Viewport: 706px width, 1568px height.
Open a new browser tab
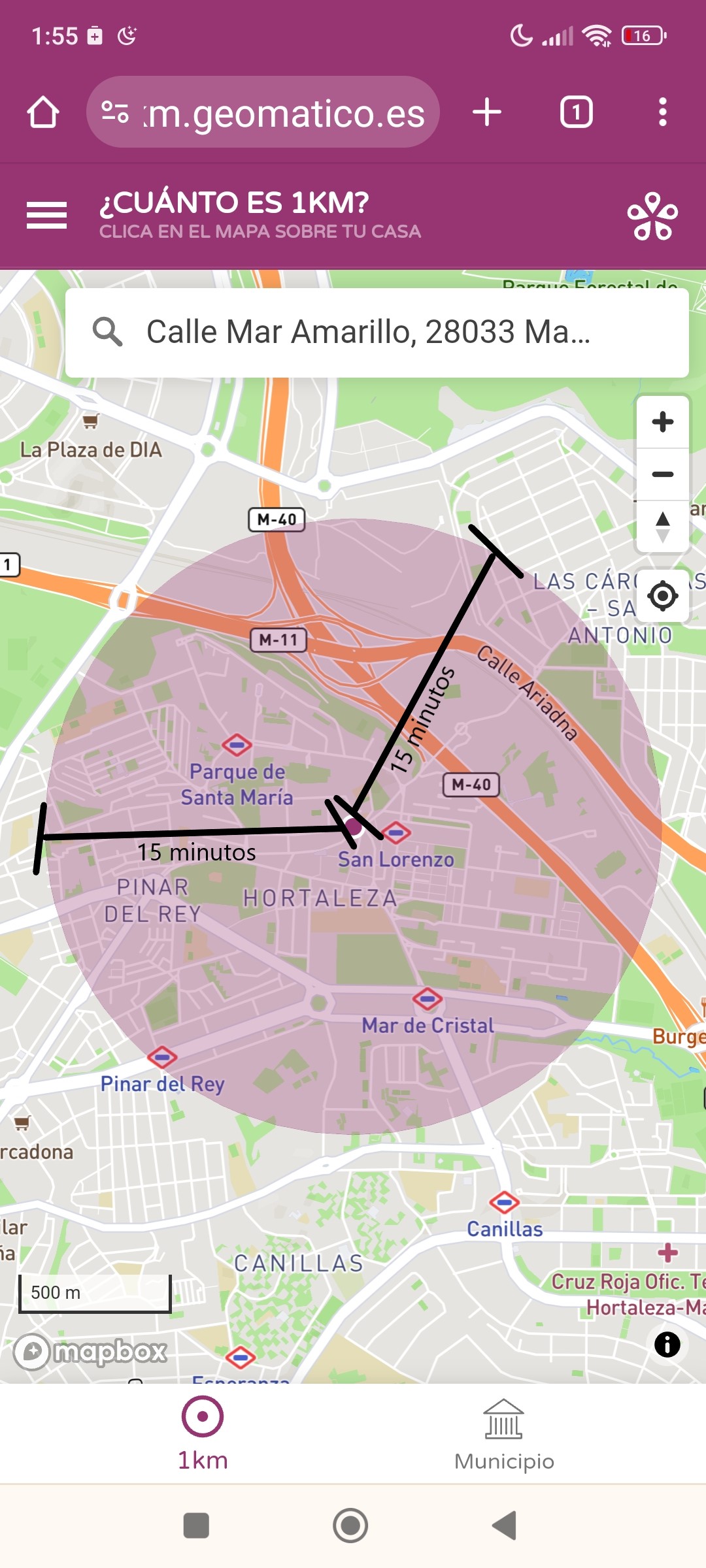[x=487, y=112]
